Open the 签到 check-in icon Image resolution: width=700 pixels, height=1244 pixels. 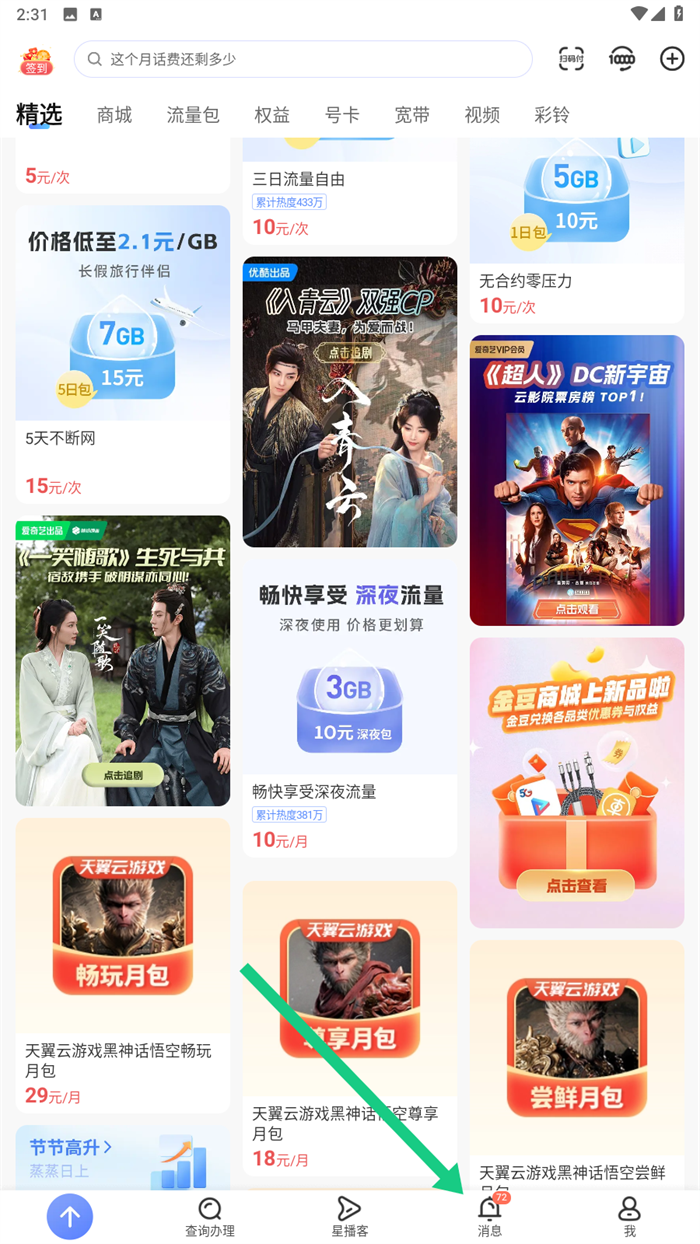[36, 59]
